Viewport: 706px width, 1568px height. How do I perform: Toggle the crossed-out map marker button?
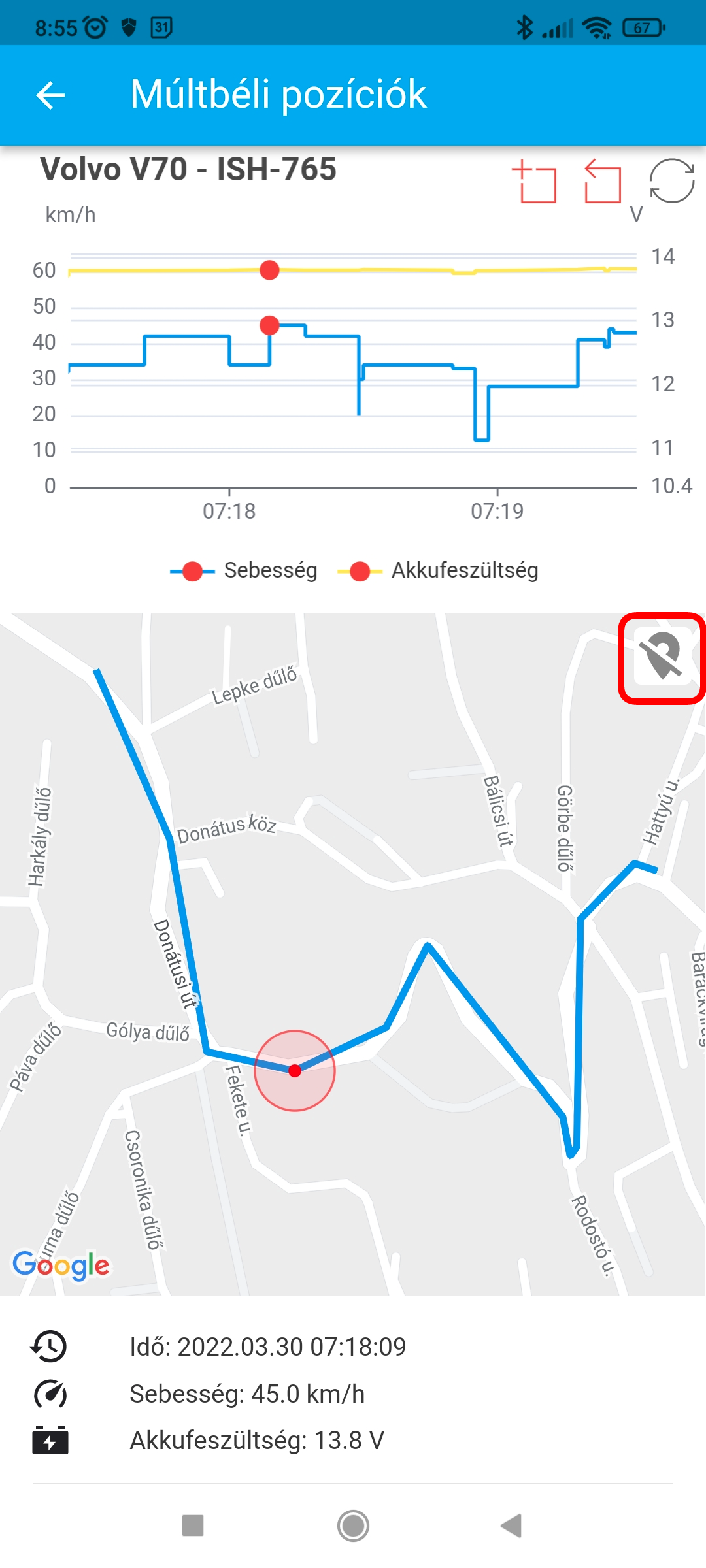tap(662, 657)
